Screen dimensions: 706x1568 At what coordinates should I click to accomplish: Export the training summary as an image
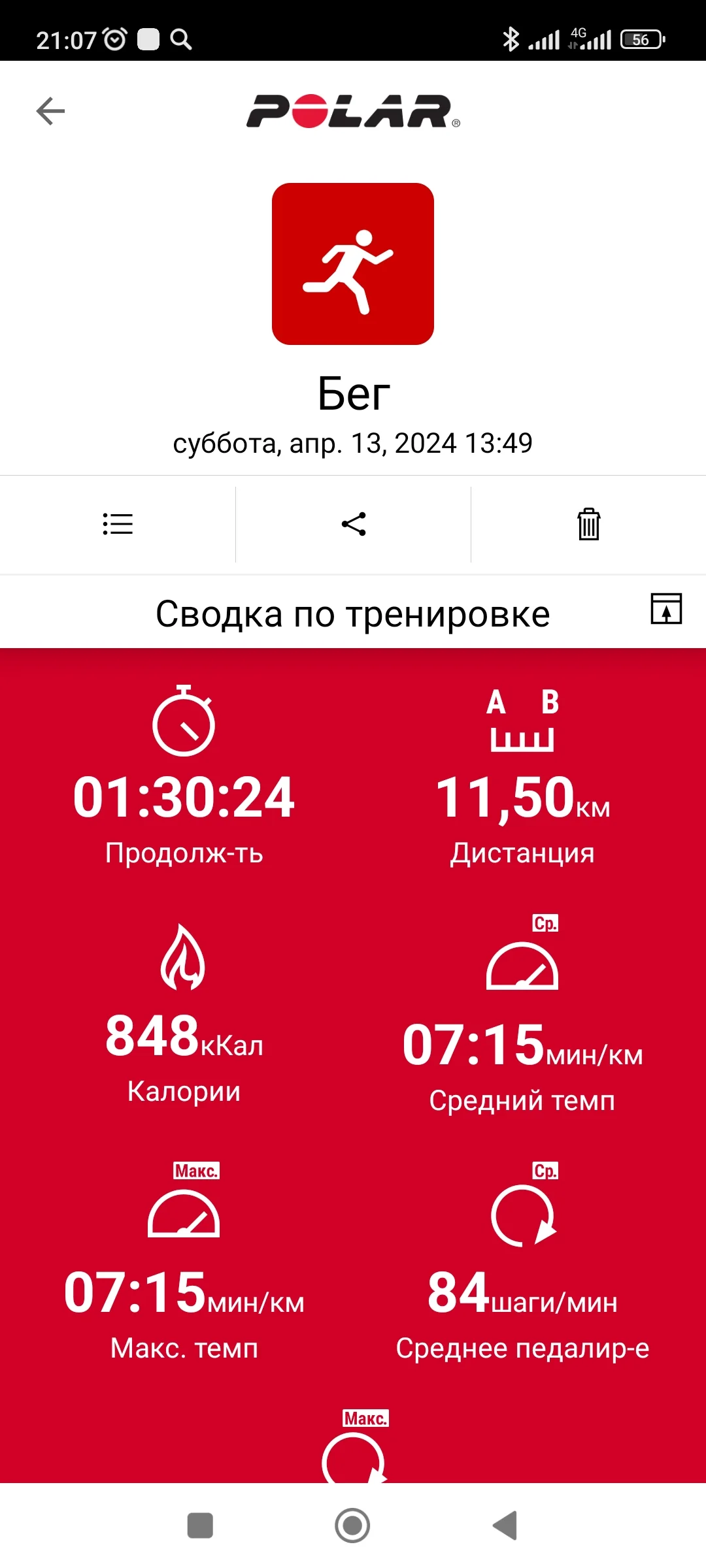click(x=666, y=609)
